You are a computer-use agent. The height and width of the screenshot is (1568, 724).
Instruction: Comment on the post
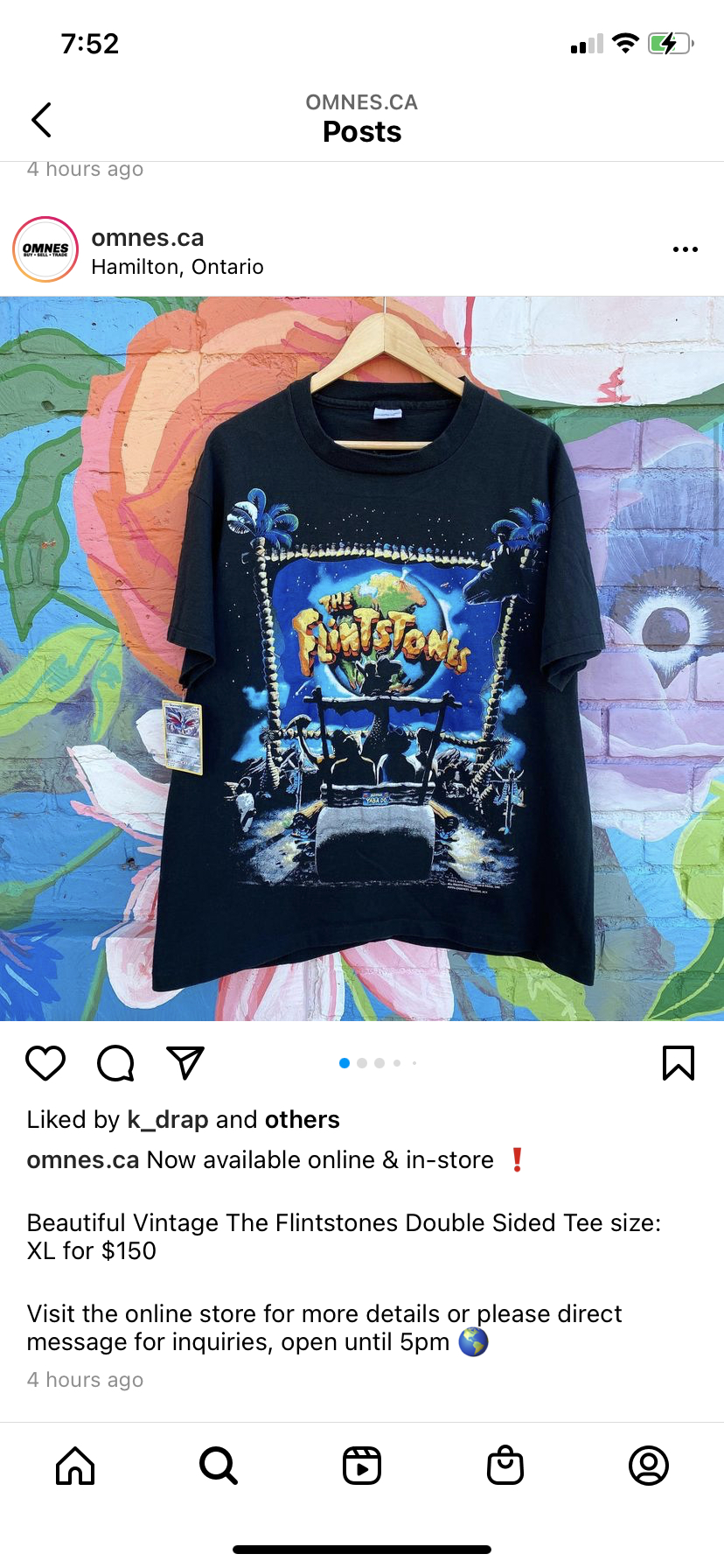pyautogui.click(x=115, y=1063)
